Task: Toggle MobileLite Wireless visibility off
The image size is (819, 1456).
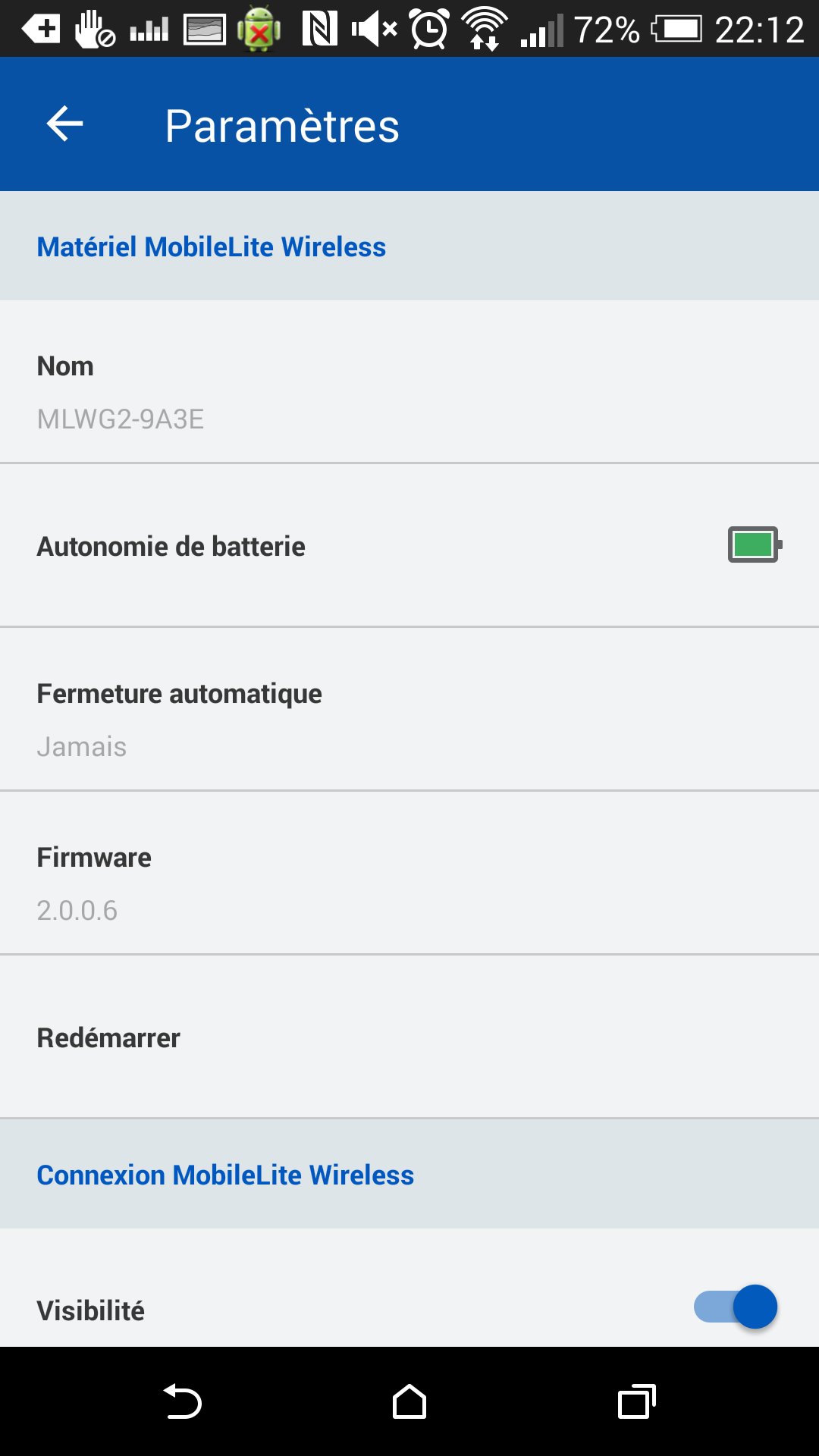Action: [736, 1307]
